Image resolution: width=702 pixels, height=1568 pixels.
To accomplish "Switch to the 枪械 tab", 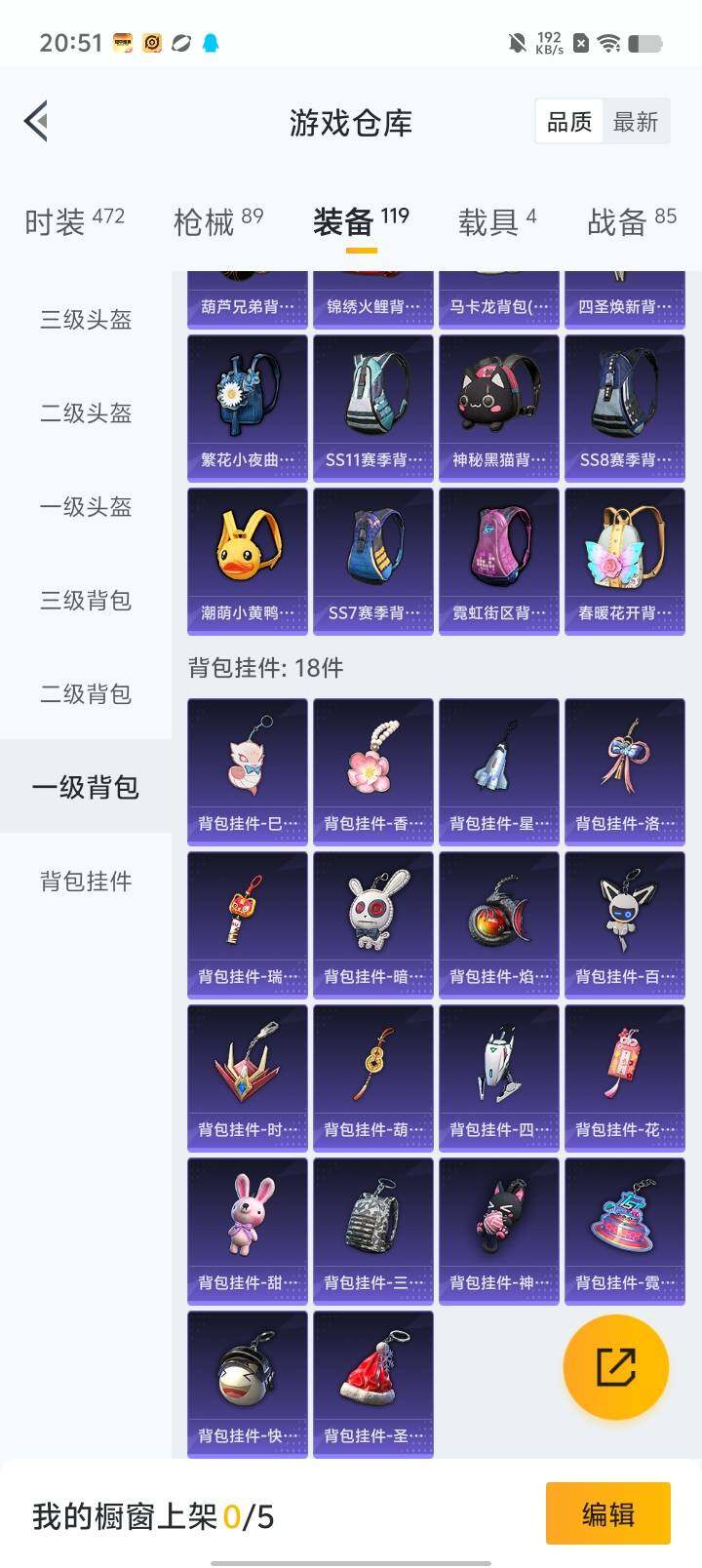I will pyautogui.click(x=217, y=221).
